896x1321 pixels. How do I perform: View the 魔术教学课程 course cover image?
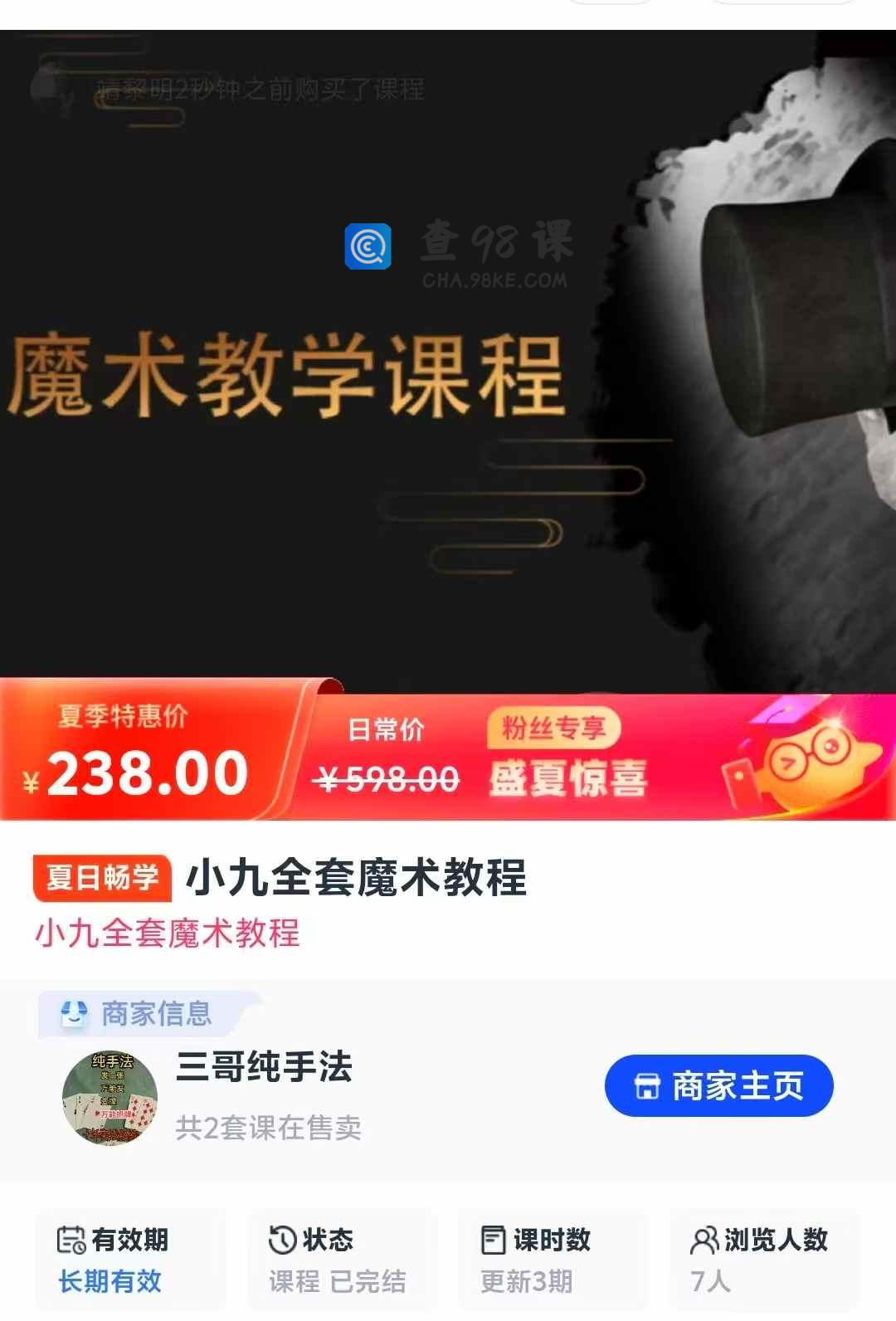[x=448, y=357]
